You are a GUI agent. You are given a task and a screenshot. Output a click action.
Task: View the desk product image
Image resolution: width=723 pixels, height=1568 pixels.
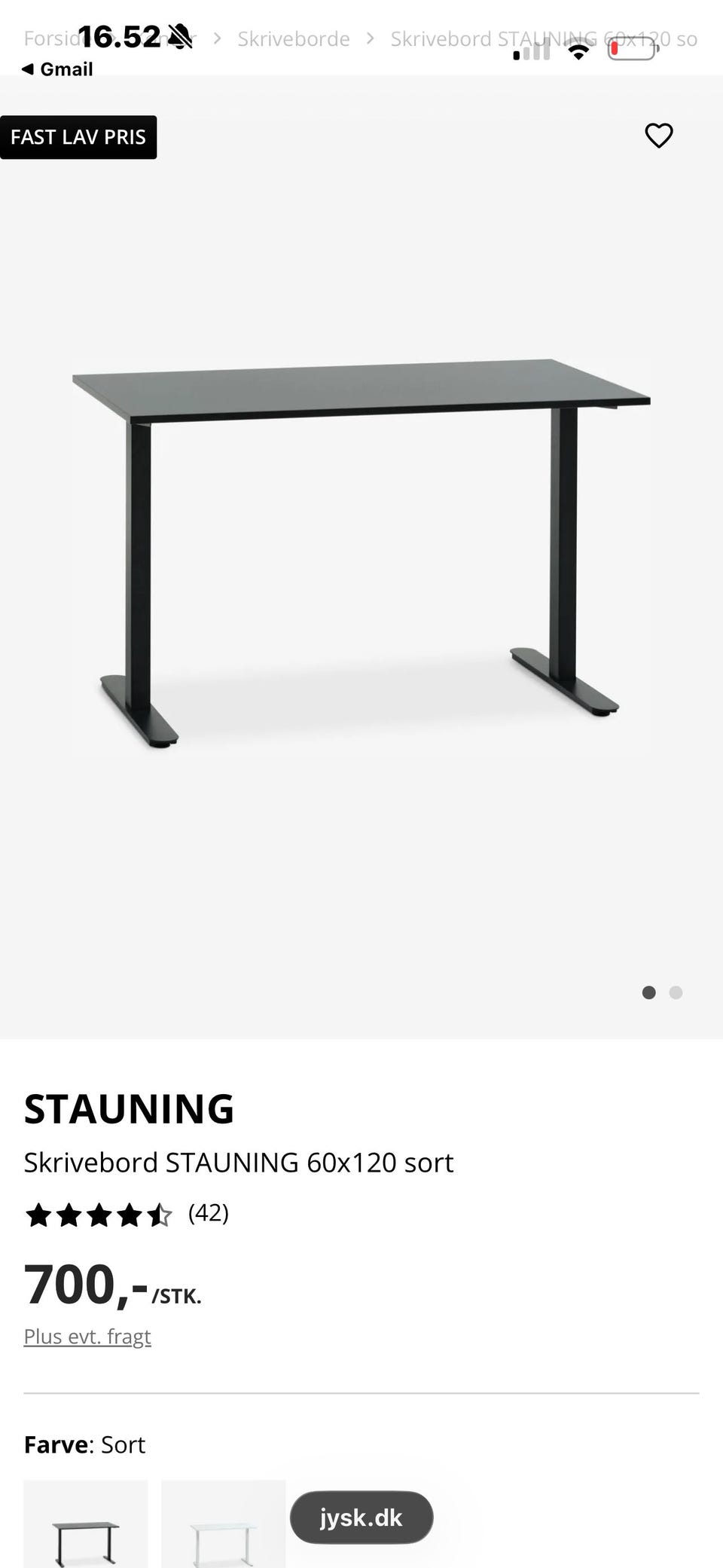[361, 554]
